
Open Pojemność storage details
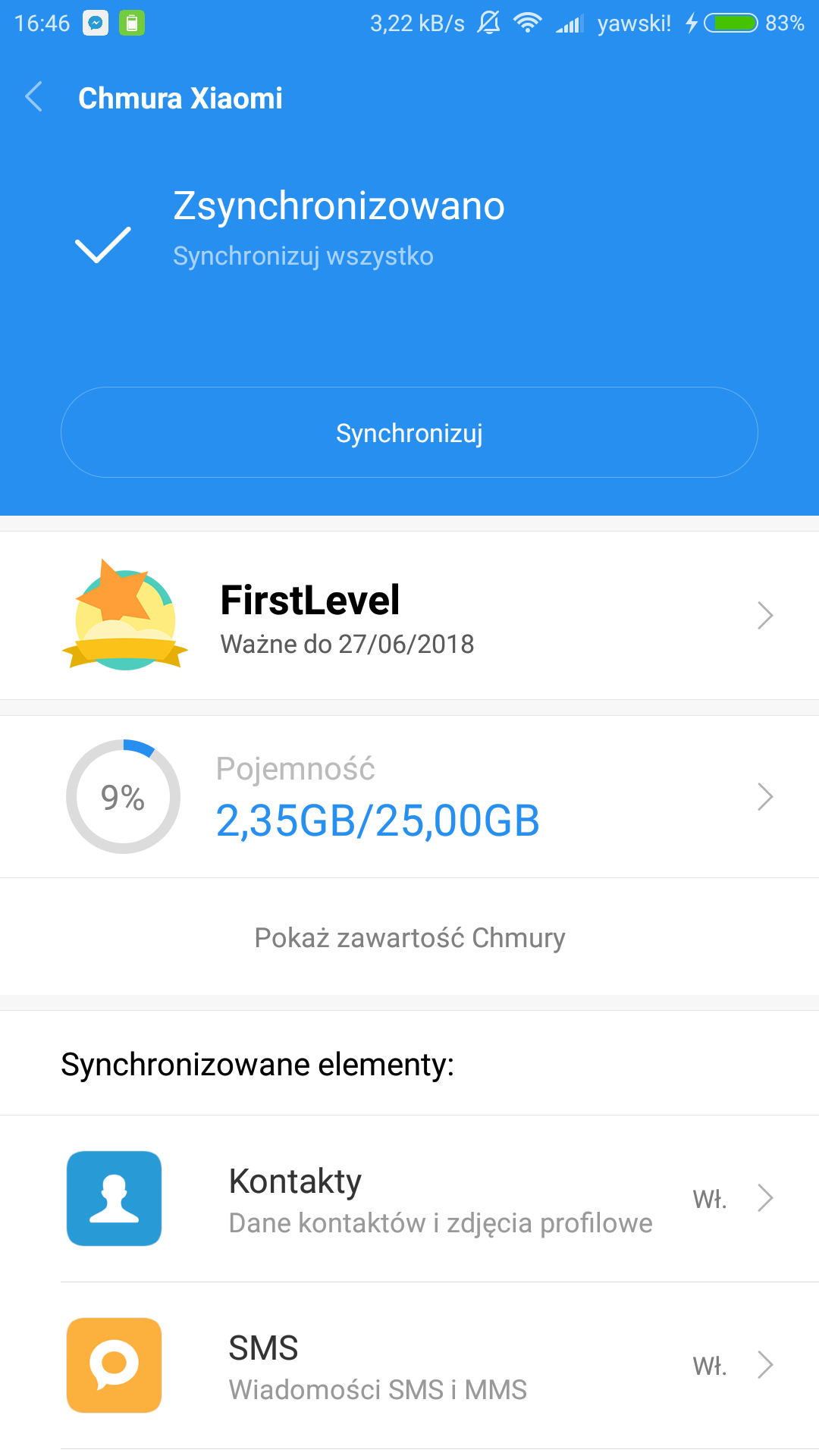(409, 796)
